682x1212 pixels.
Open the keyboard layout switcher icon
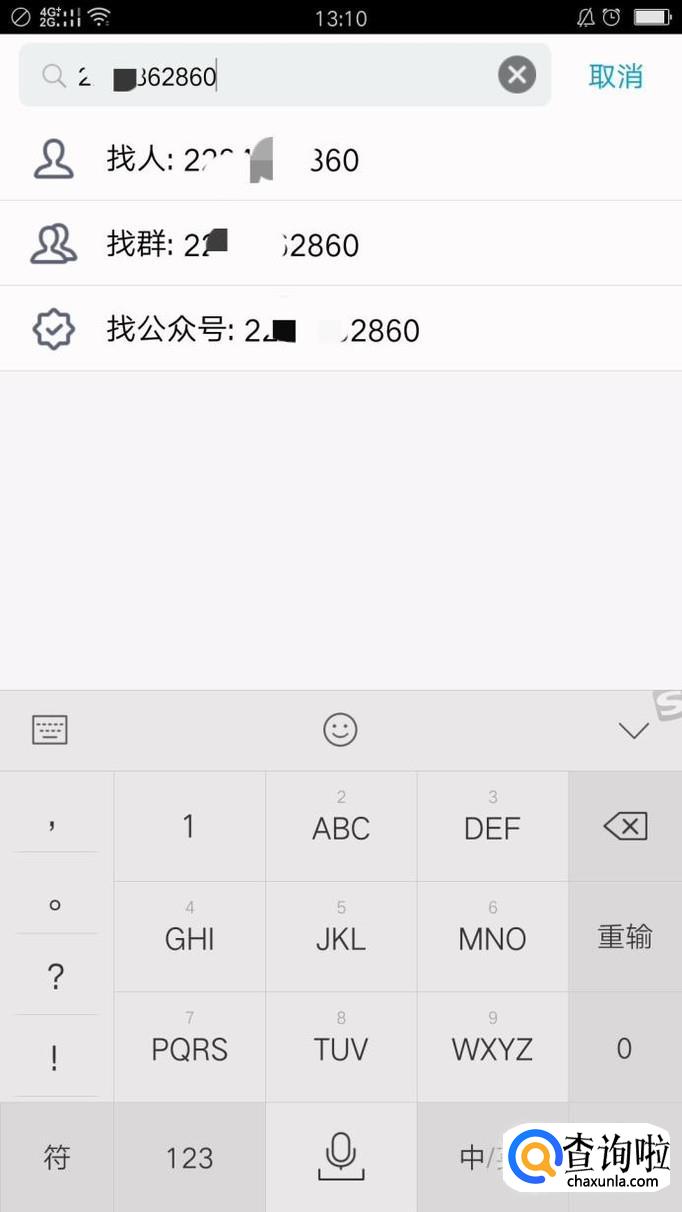(x=50, y=730)
